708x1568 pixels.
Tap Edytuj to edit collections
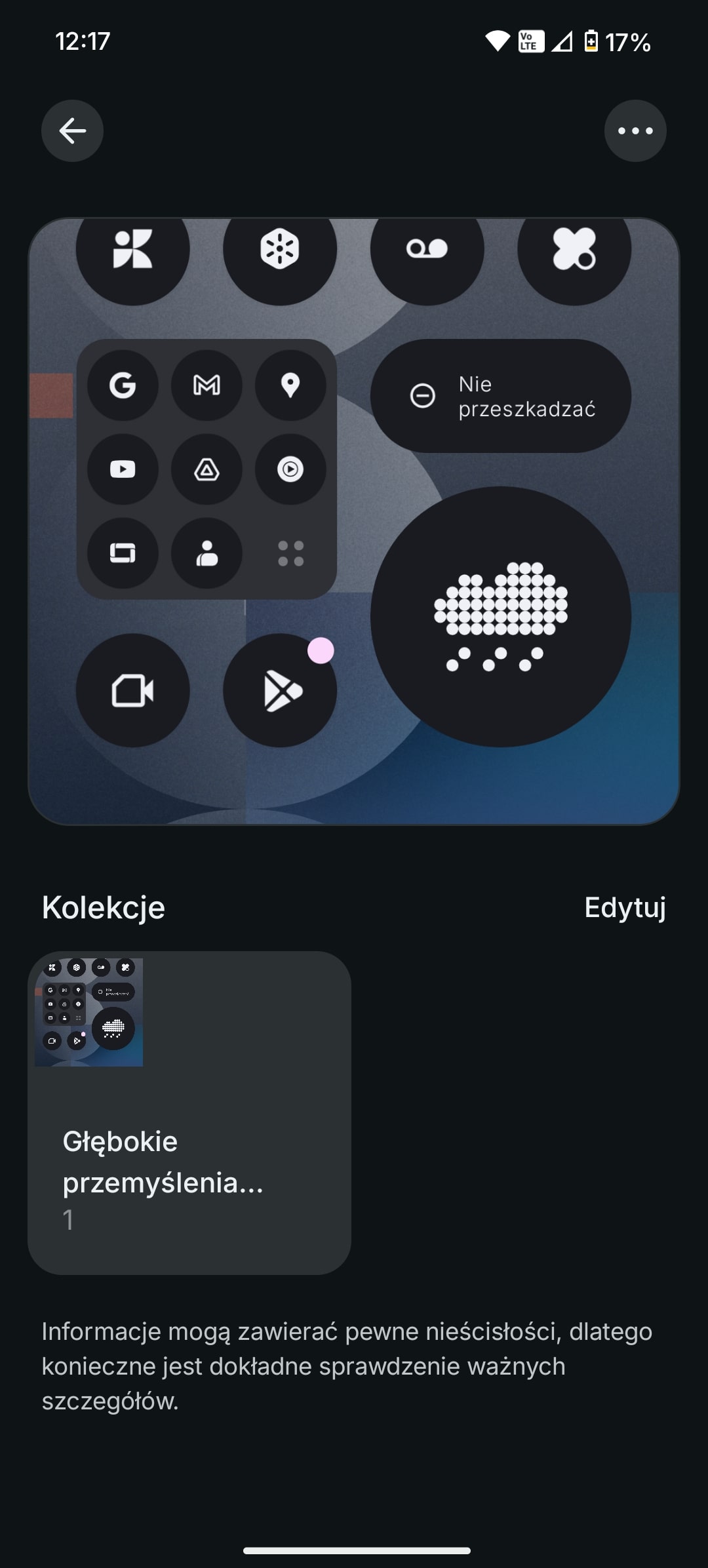point(625,907)
